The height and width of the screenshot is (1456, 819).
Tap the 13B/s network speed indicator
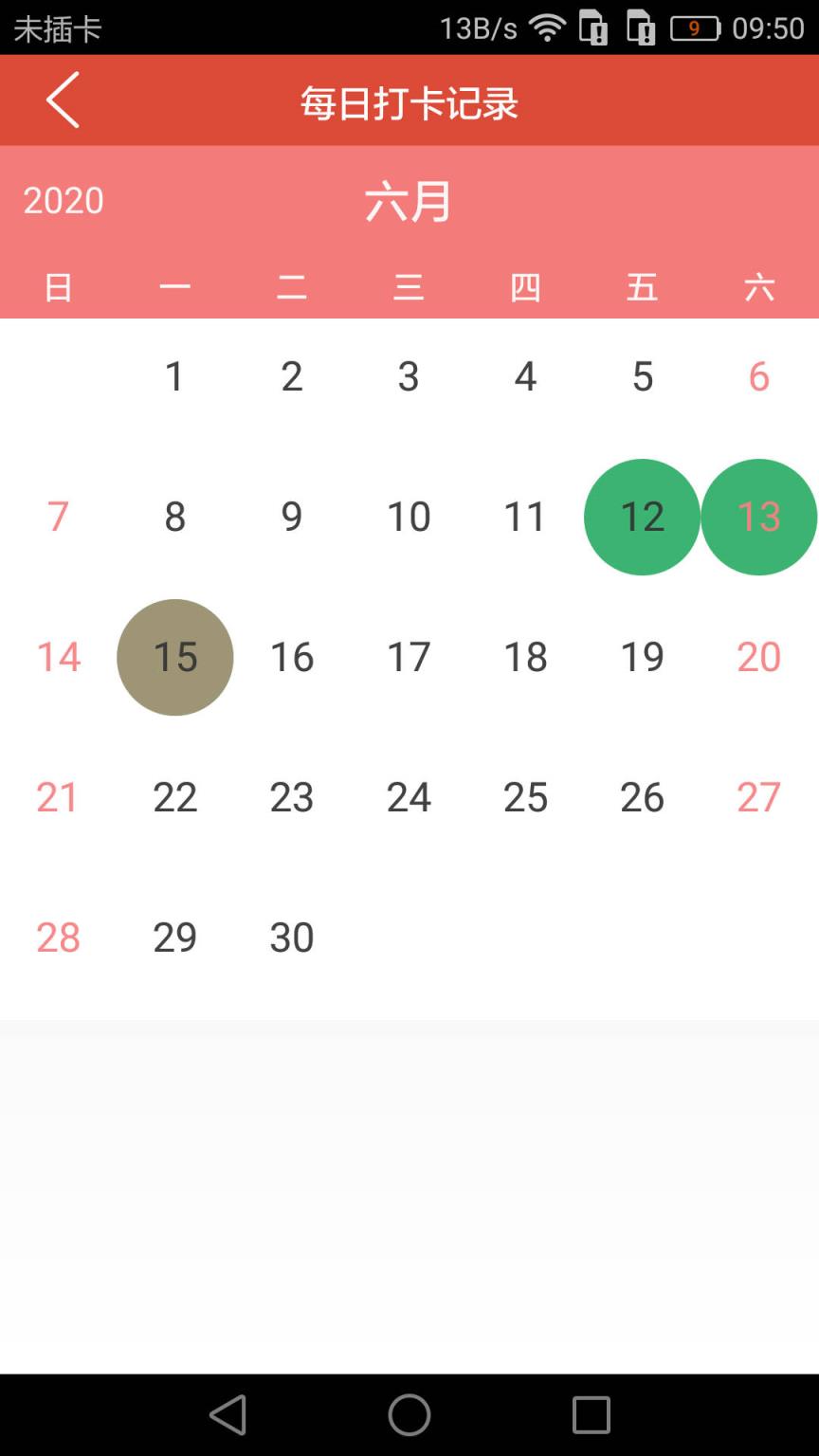(479, 28)
